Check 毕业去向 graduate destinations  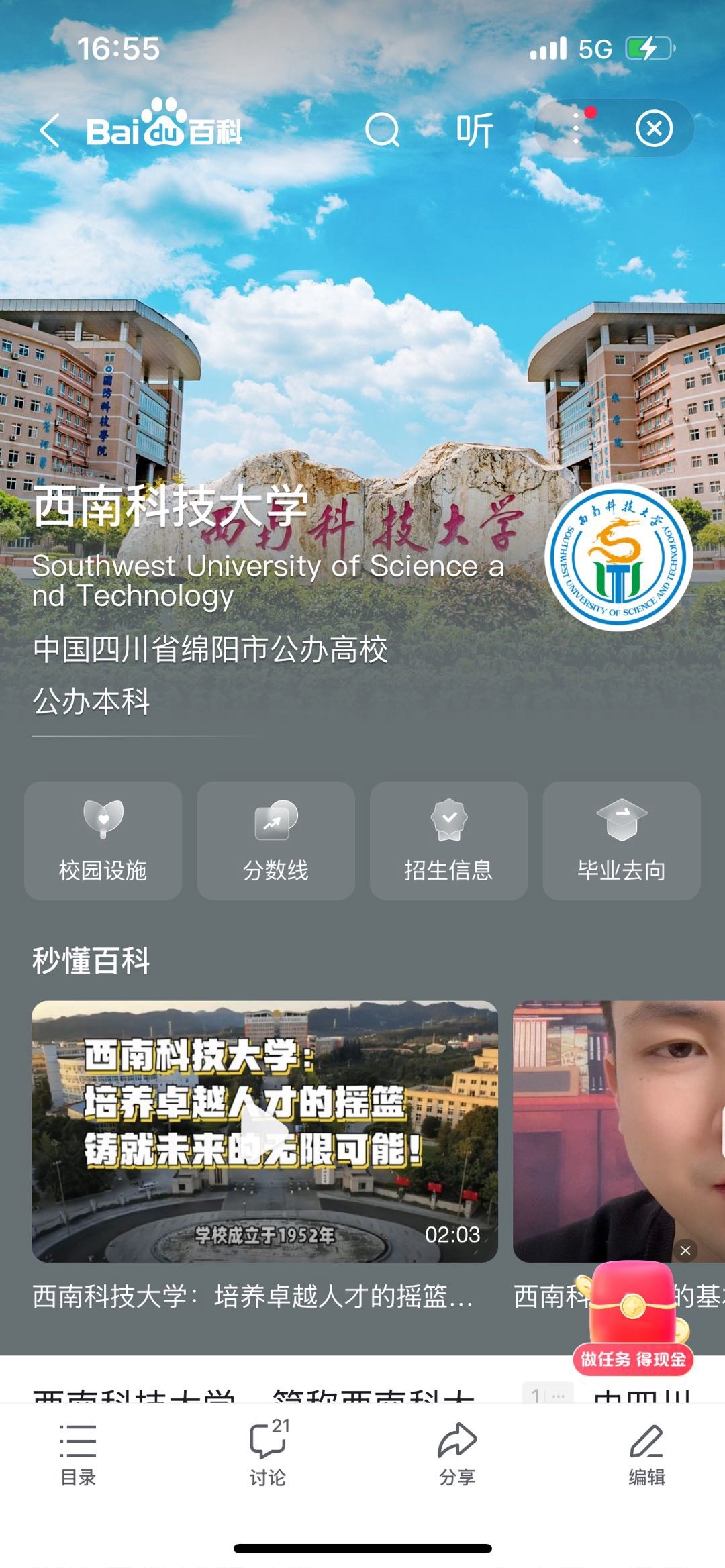[x=621, y=840]
